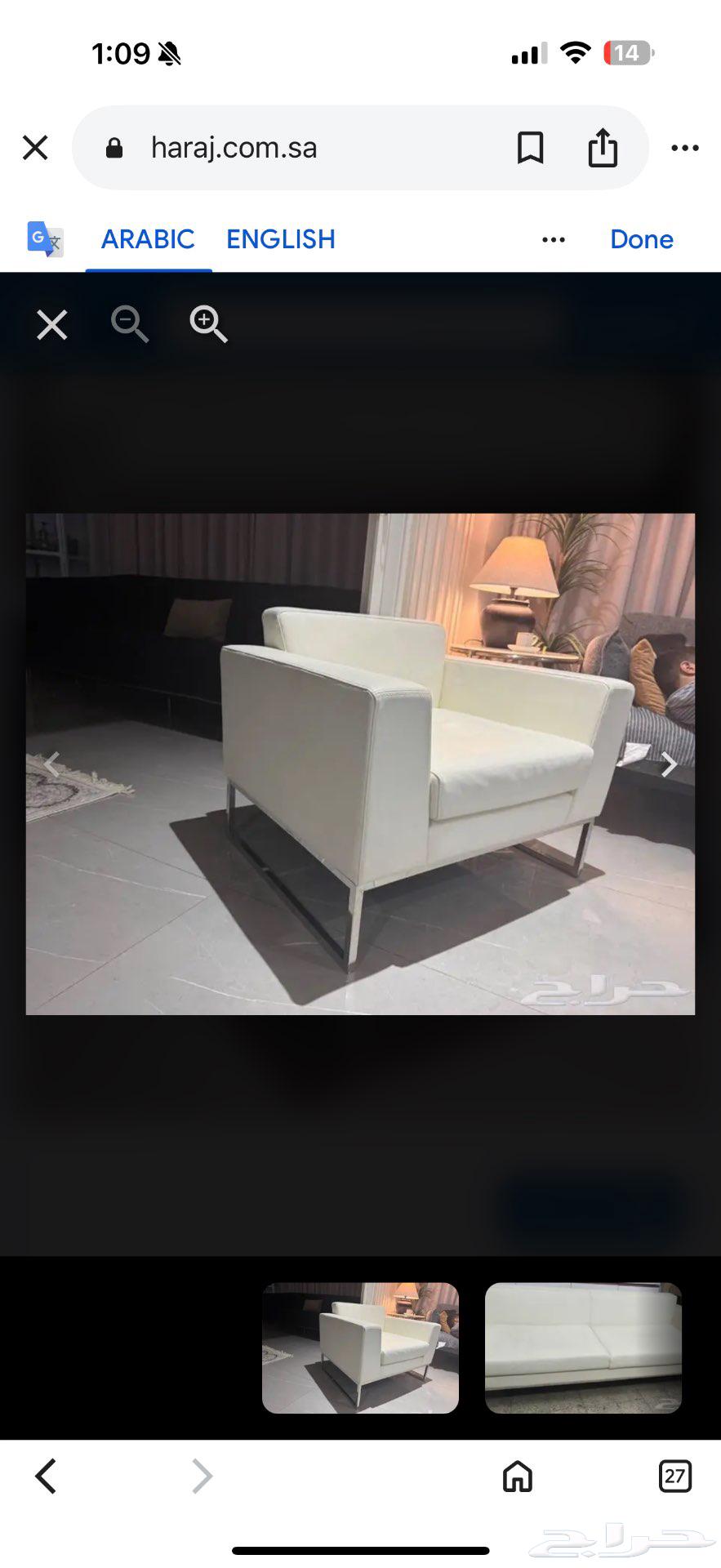Close the image viewer
Viewport: 721px width, 1568px height.
[51, 325]
